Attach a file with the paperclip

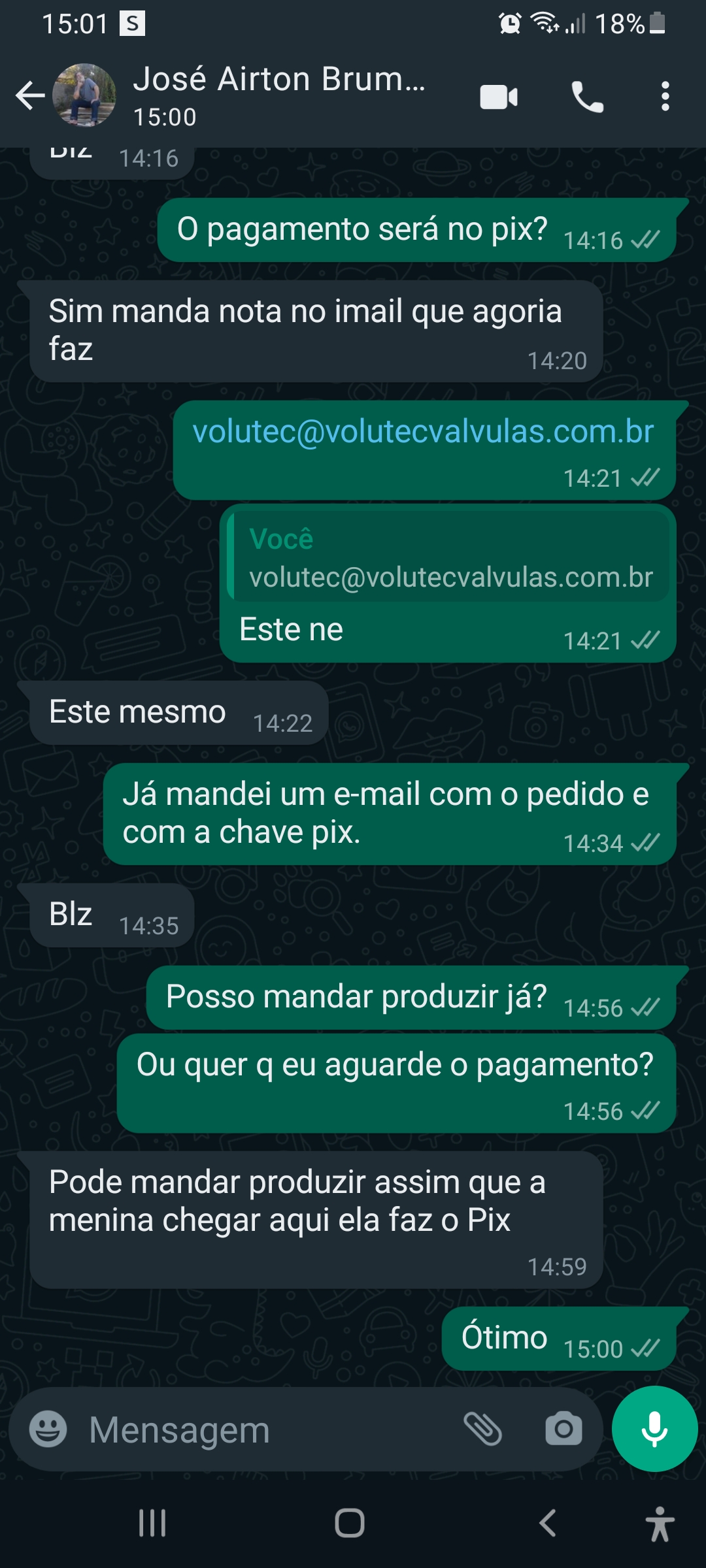pos(483,1429)
